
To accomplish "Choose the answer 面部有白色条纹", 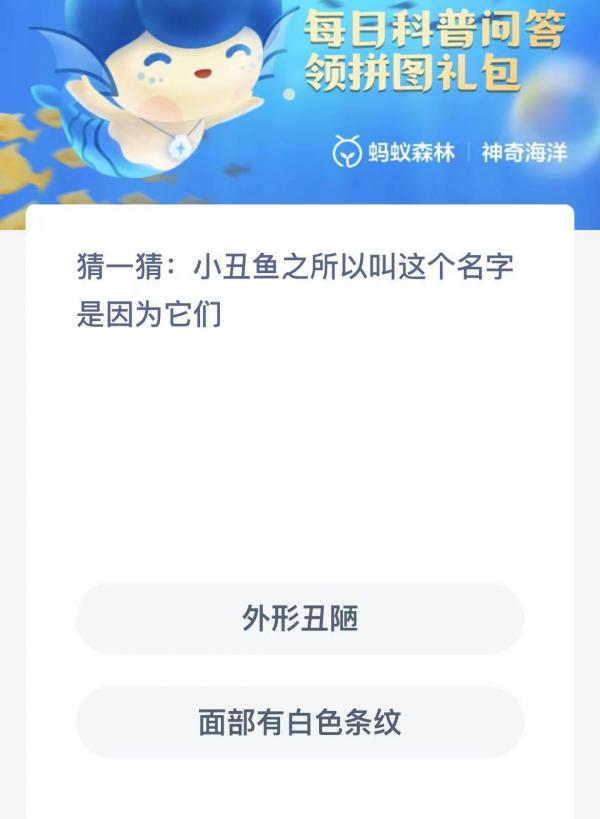I will (x=300, y=722).
